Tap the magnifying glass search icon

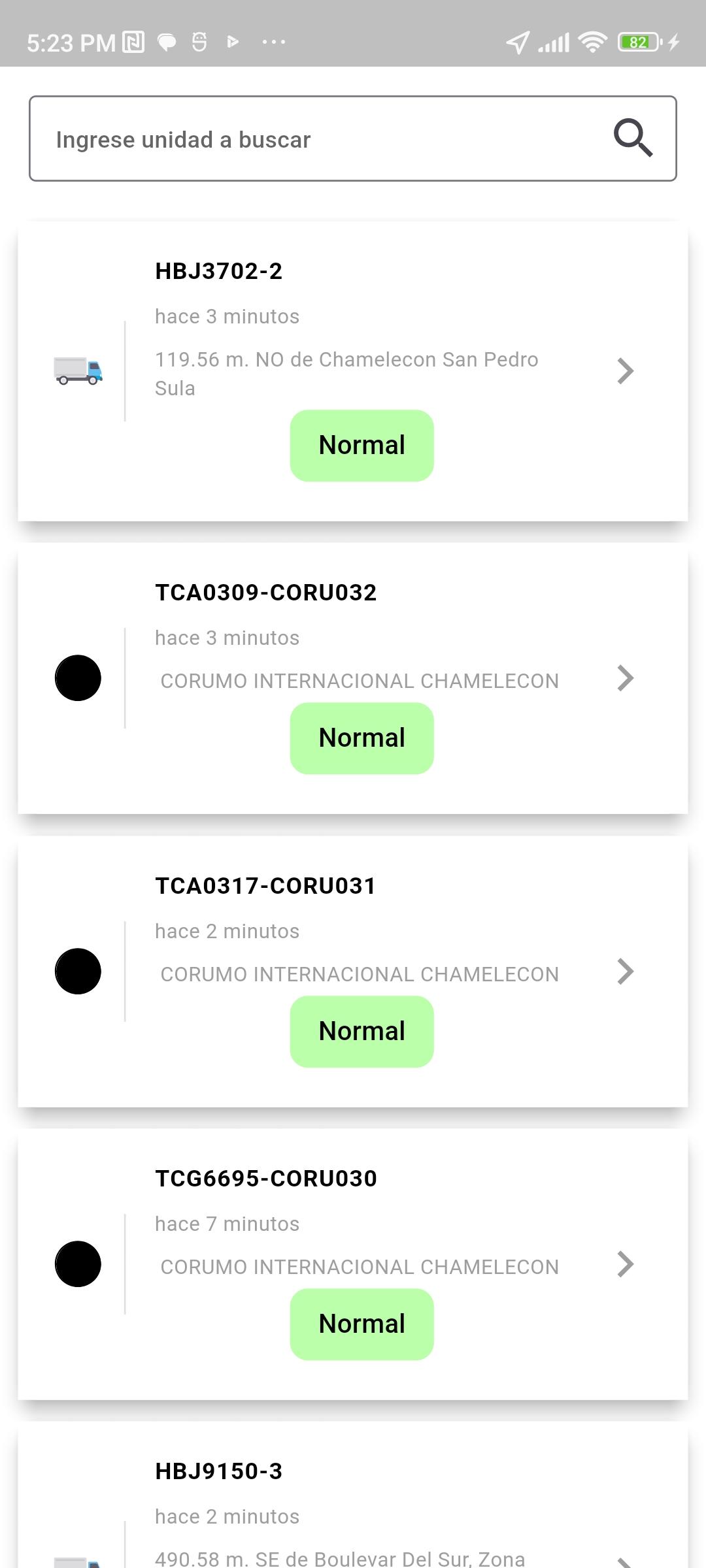tap(633, 139)
